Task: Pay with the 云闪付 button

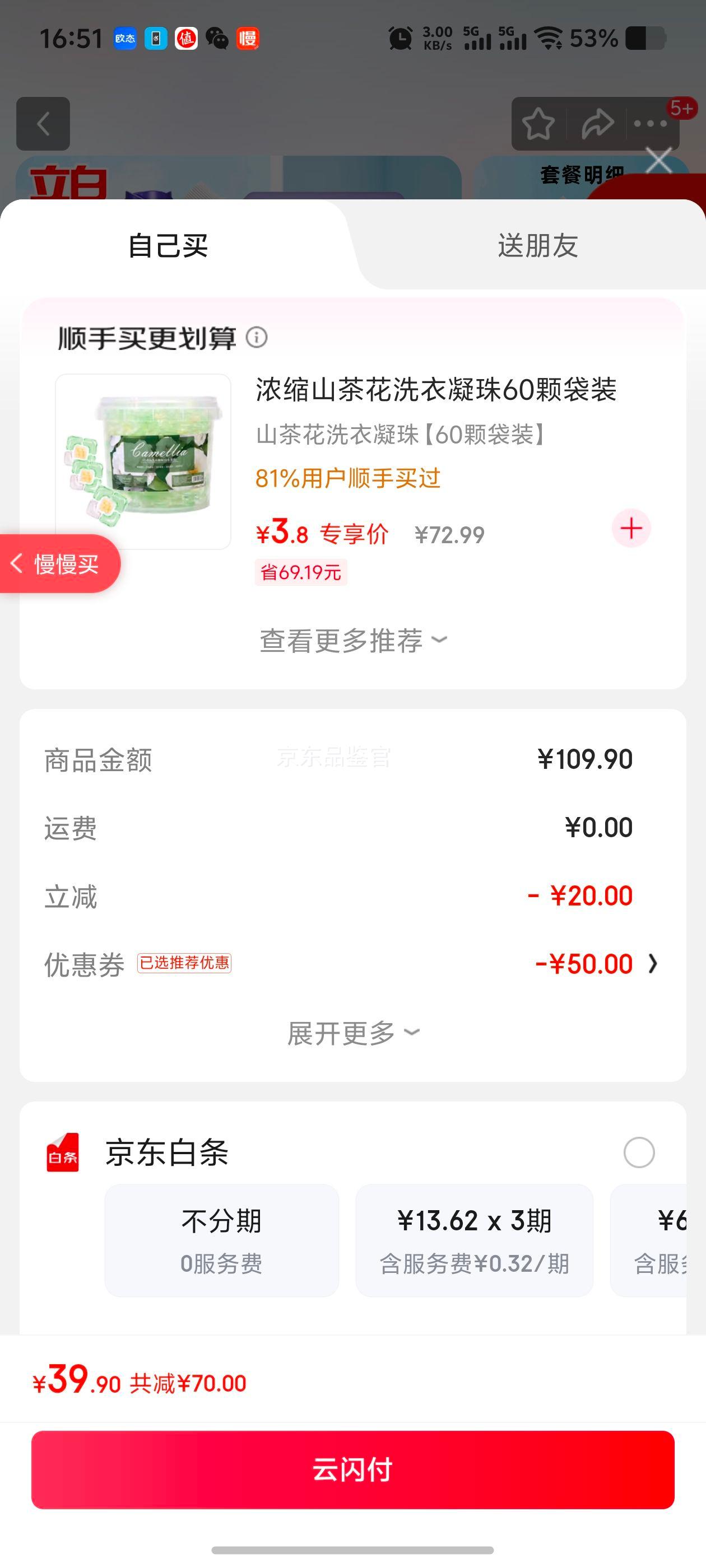Action: point(352,1469)
